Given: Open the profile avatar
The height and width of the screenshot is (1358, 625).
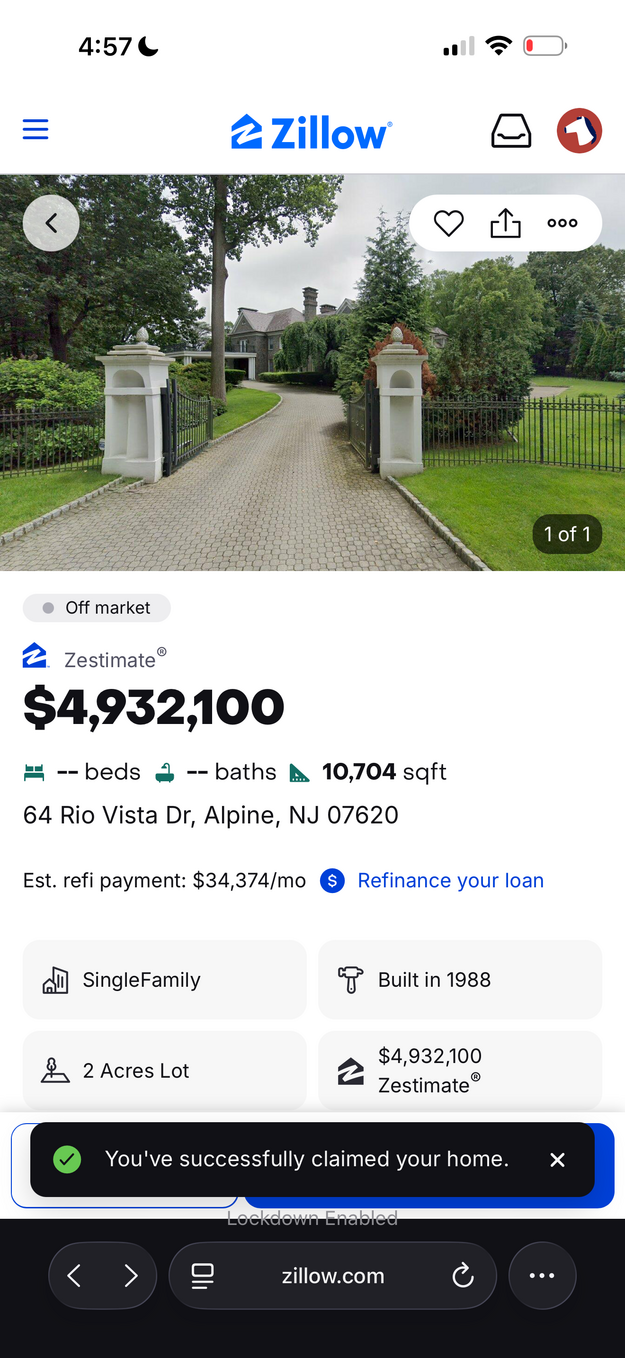Looking at the screenshot, I should (x=579, y=131).
